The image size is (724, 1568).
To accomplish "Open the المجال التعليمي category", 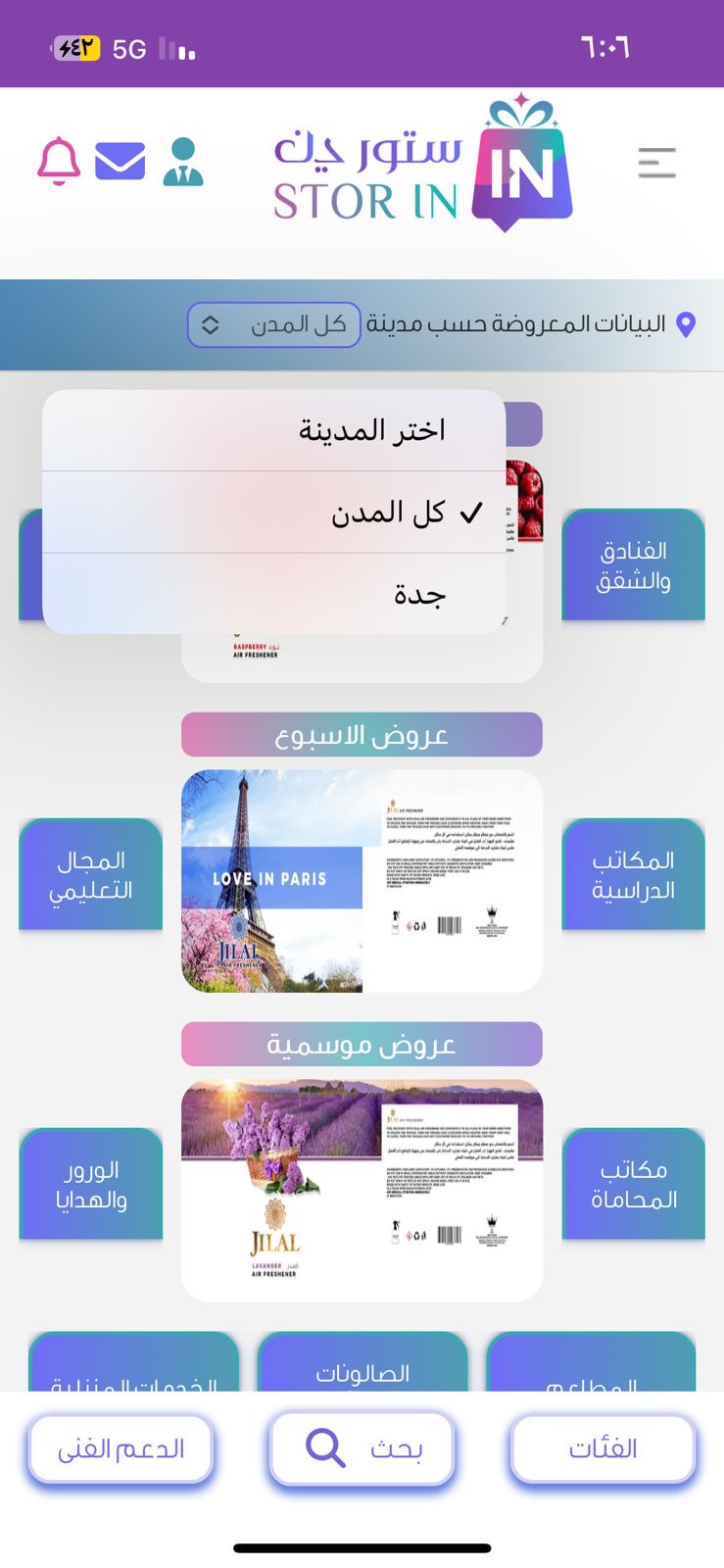I will pos(91,874).
